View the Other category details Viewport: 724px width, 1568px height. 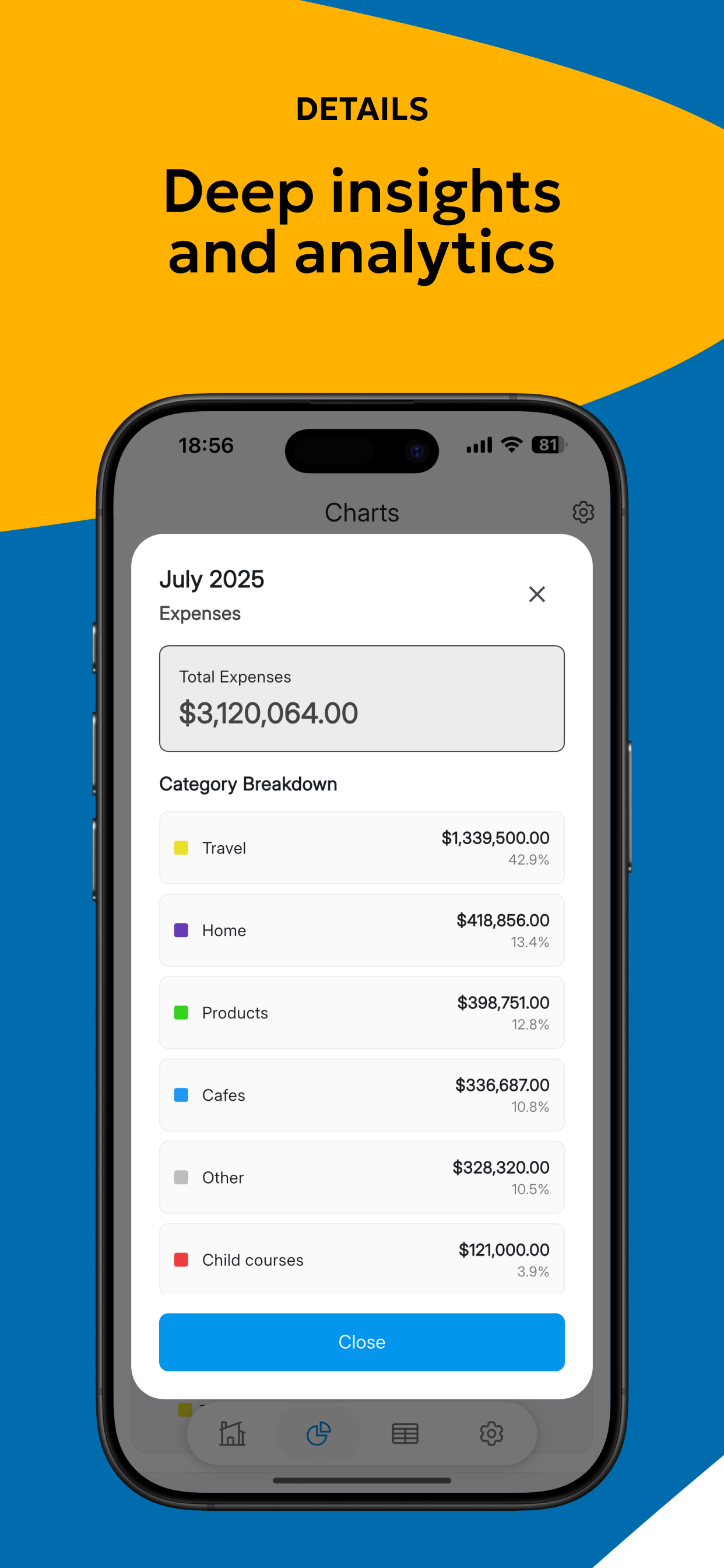(x=361, y=1177)
